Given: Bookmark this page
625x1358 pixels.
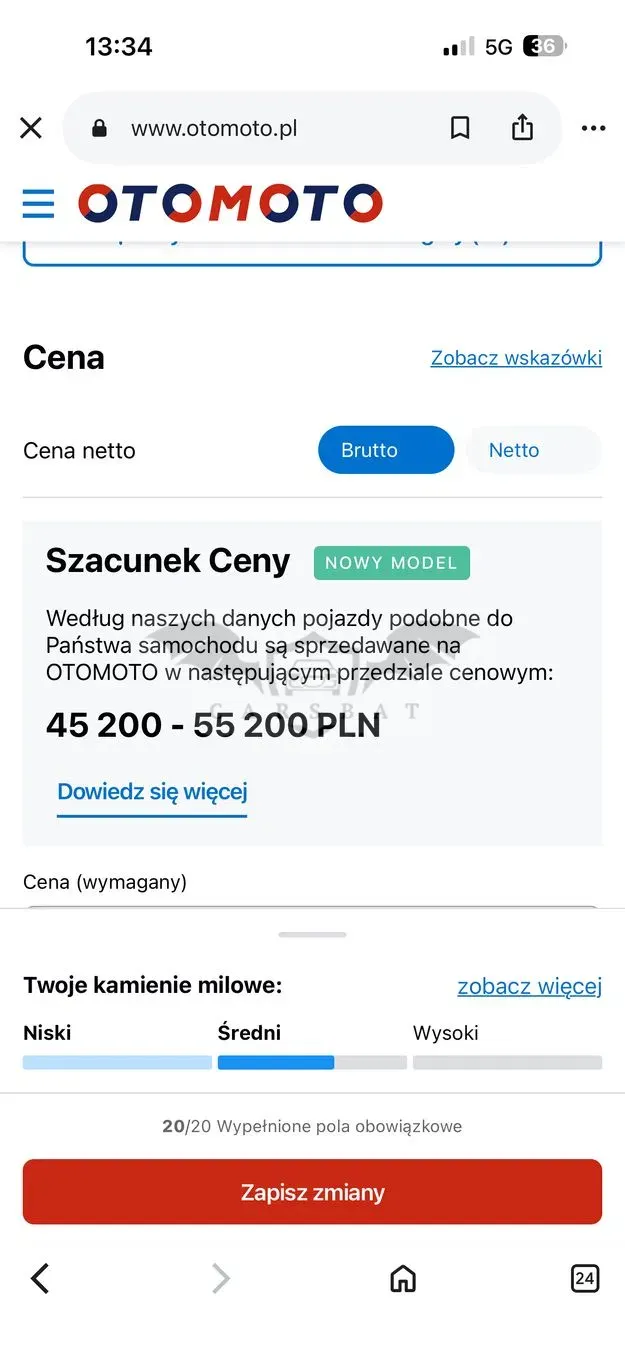Looking at the screenshot, I should pos(460,128).
